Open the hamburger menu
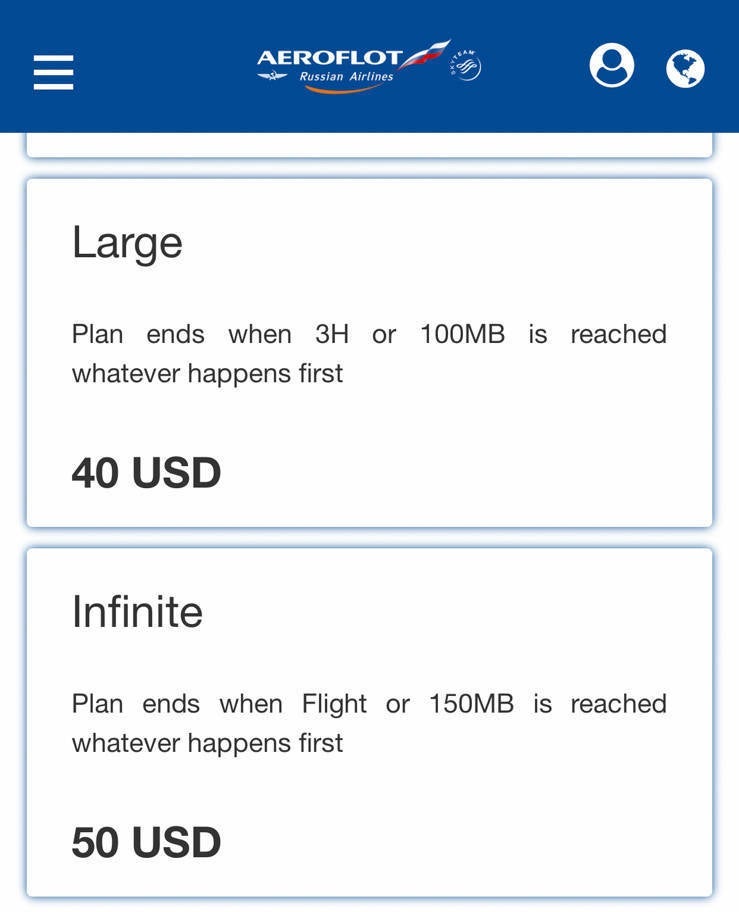The image size is (739, 912). tap(53, 72)
